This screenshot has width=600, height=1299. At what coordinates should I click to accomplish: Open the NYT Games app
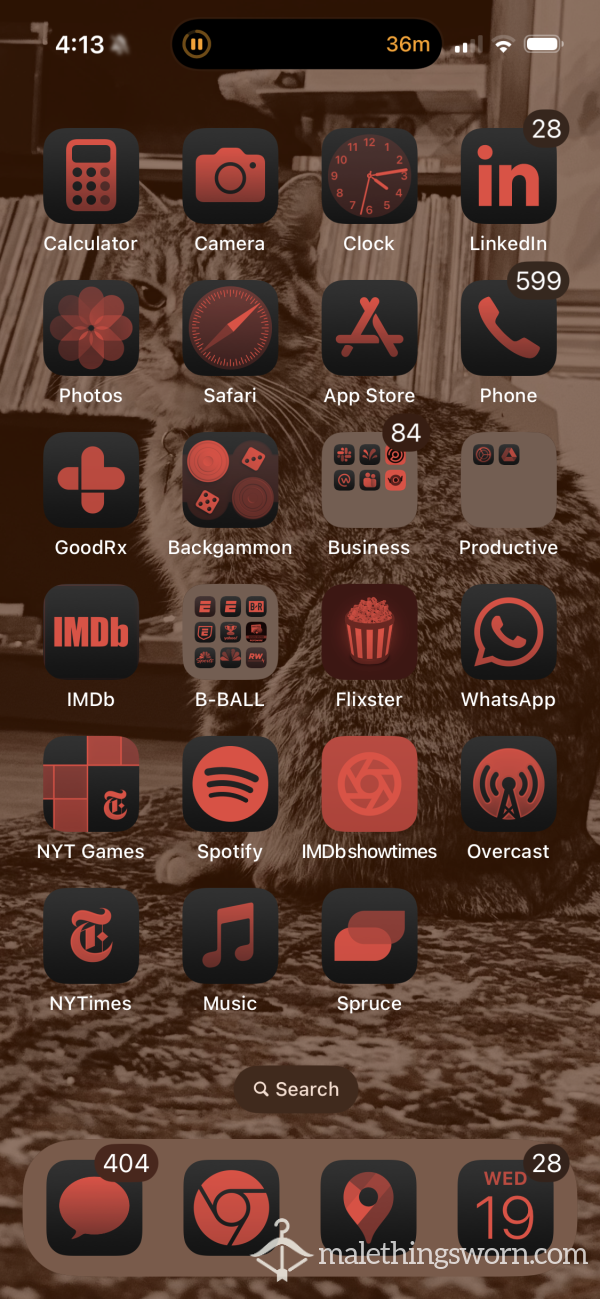pyautogui.click(x=90, y=784)
